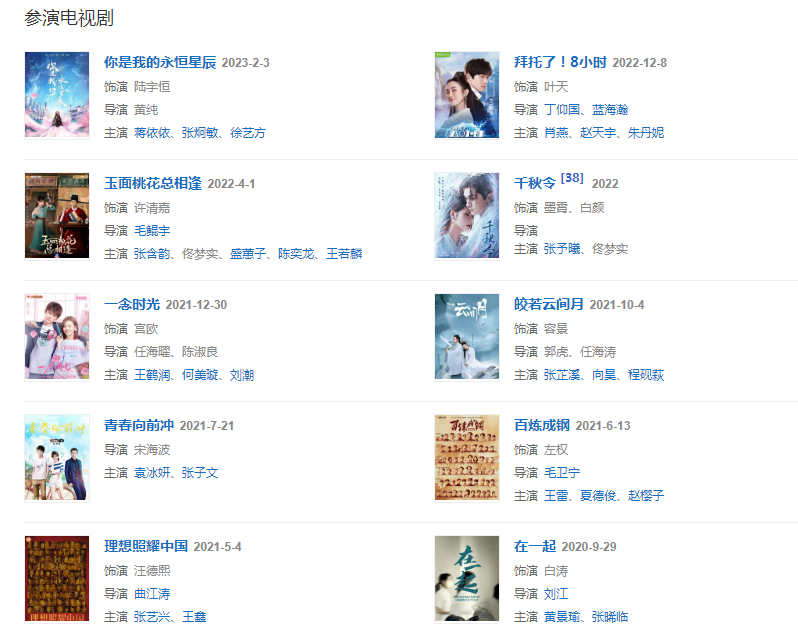Screen dimensions: 798x634
Task: Tap the poster image for 皎若云间月
Action: pyautogui.click(x=466, y=337)
